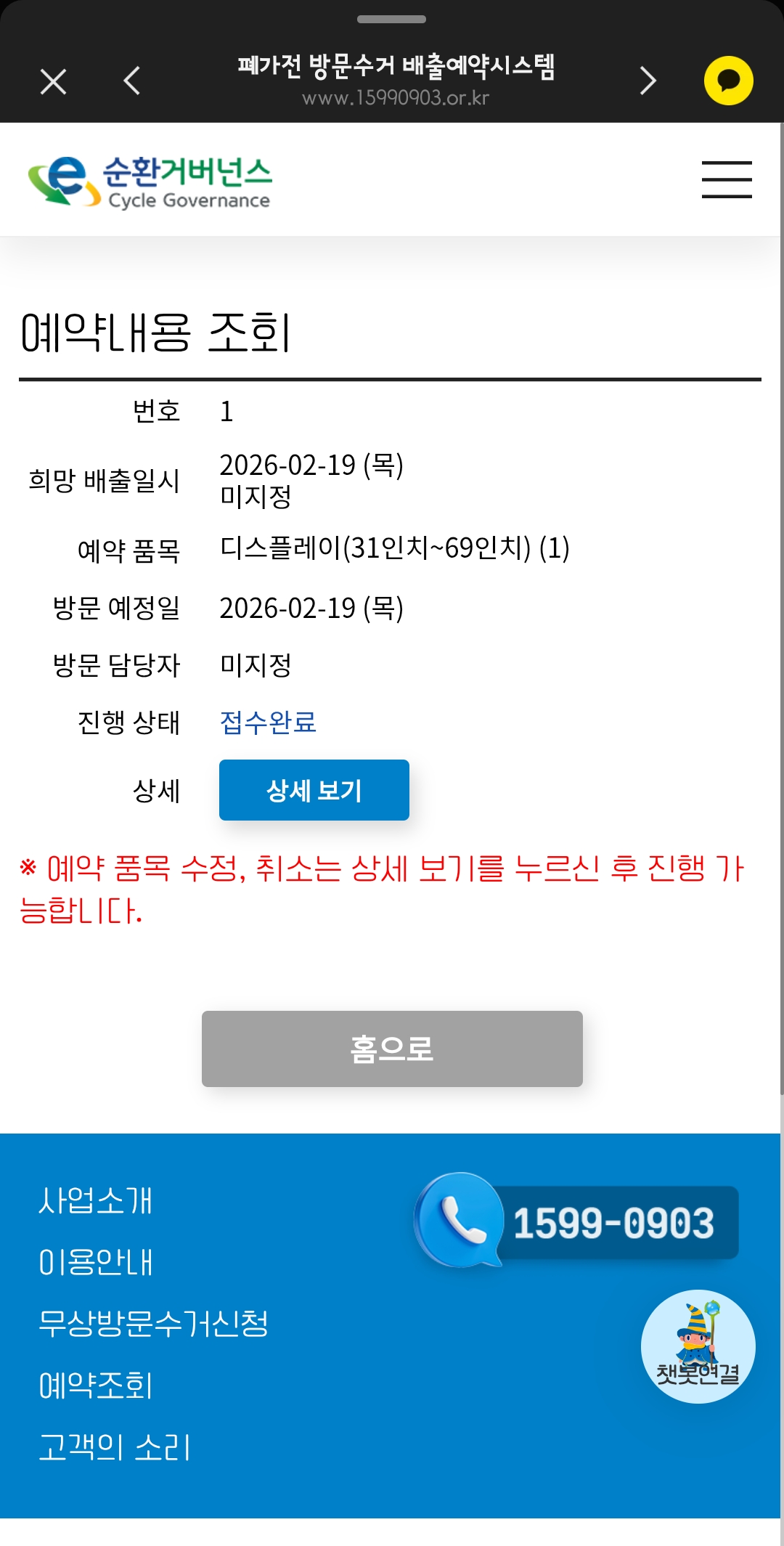Open the 고객의 소리 footer link

115,1447
